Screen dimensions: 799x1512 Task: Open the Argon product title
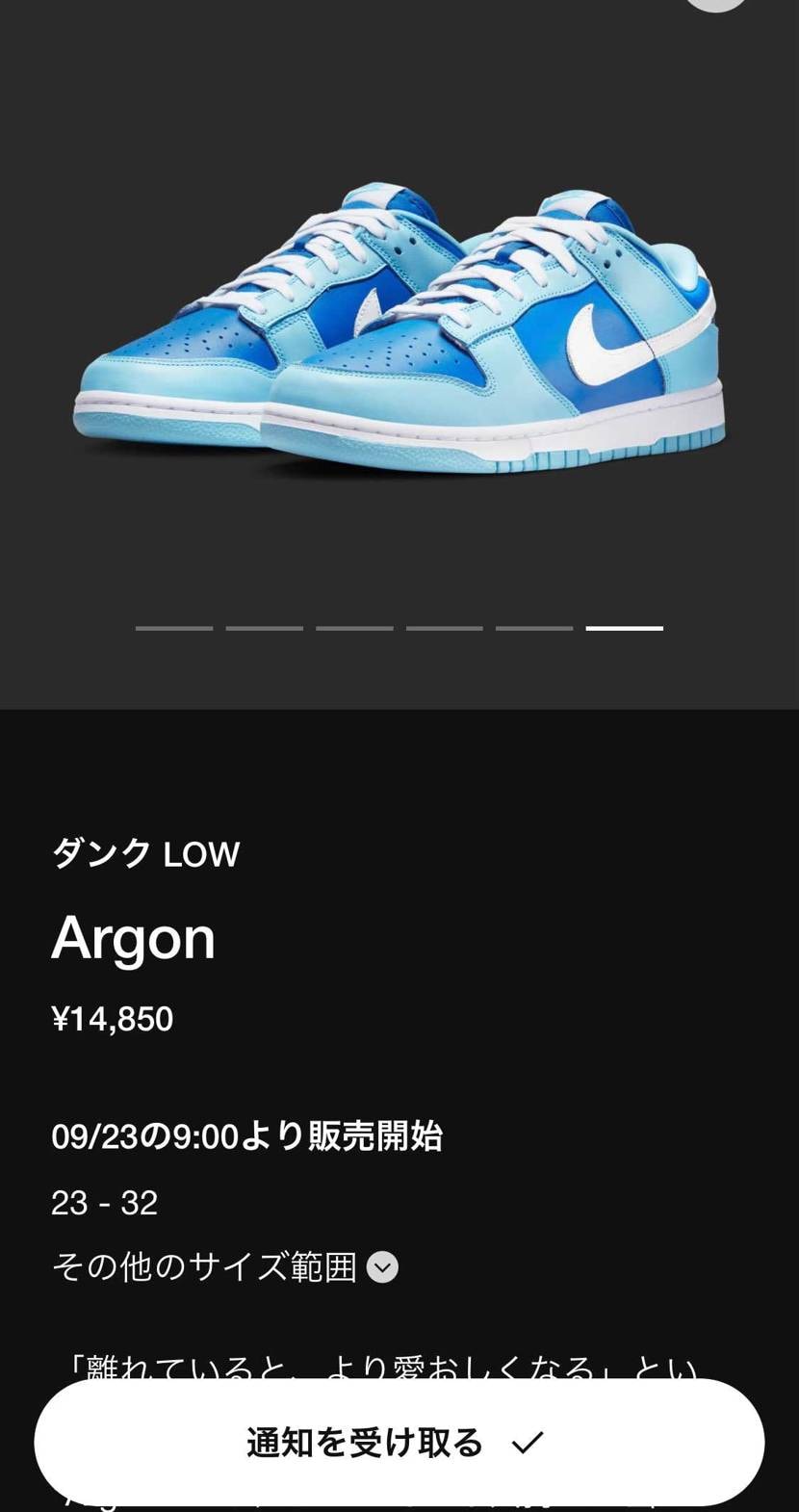click(x=133, y=937)
